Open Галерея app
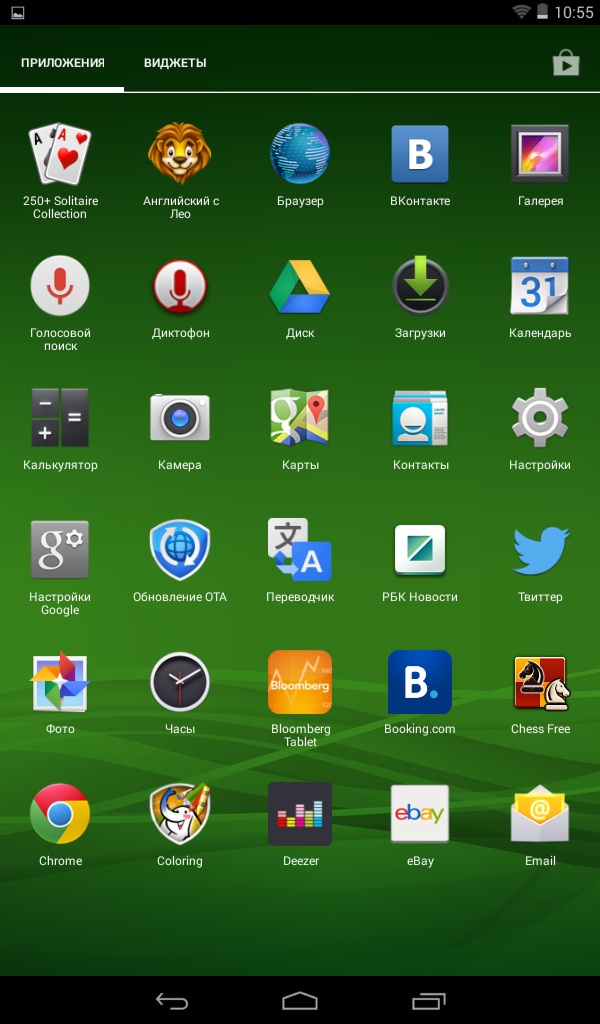The height and width of the screenshot is (1024, 600). pos(540,155)
